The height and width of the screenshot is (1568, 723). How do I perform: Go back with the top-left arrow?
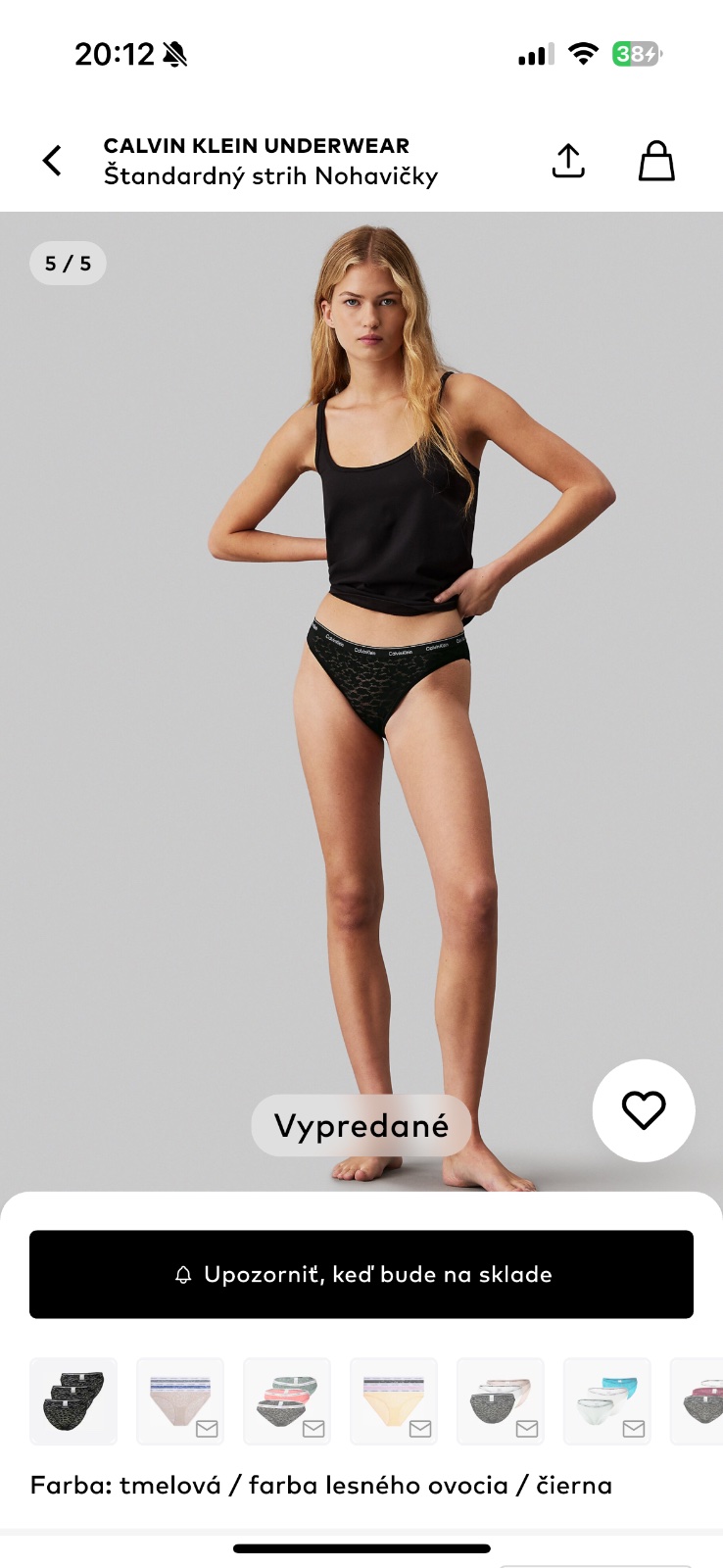[53, 161]
